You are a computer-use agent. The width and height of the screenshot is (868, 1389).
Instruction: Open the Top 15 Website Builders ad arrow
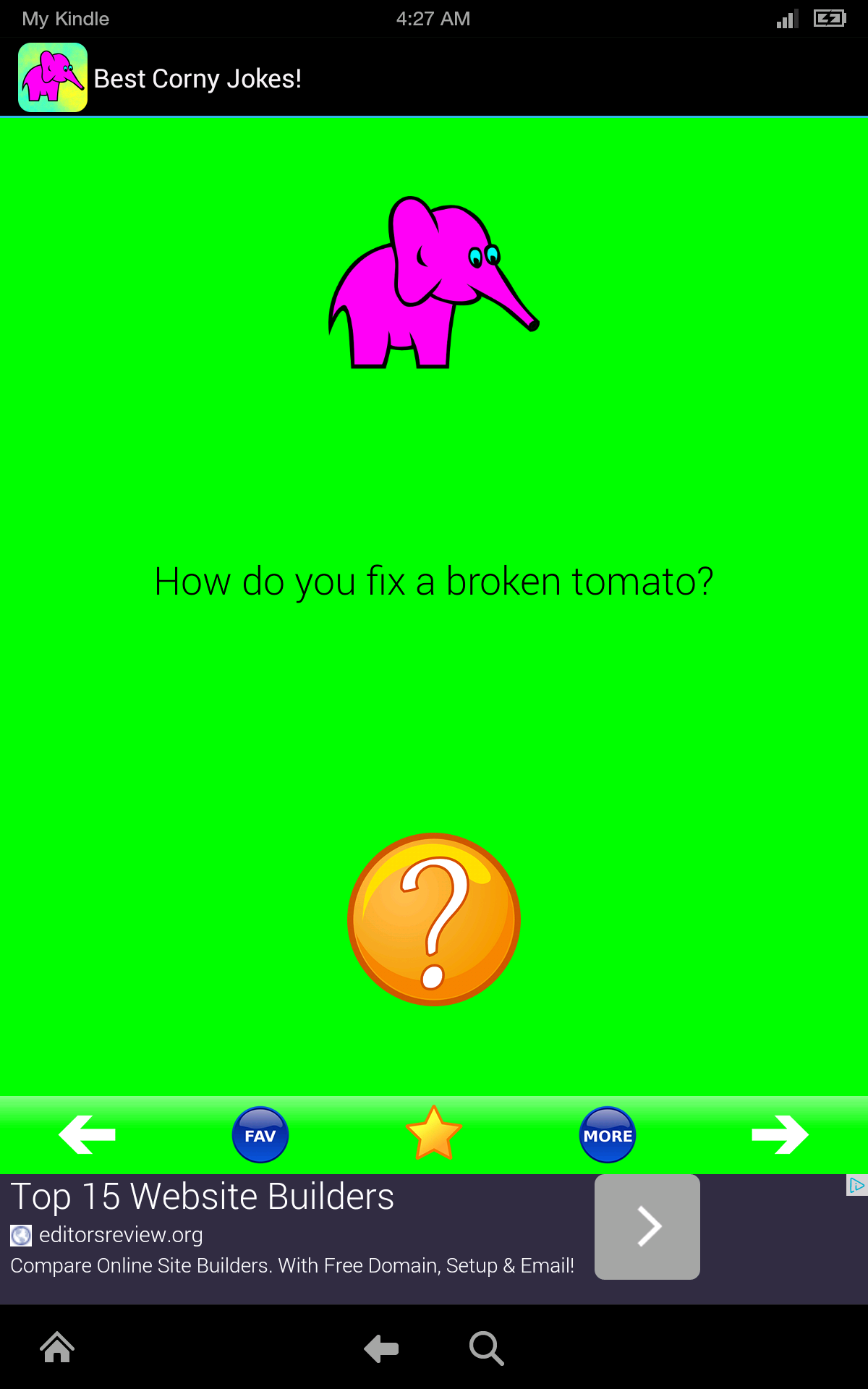pyautogui.click(x=647, y=1227)
